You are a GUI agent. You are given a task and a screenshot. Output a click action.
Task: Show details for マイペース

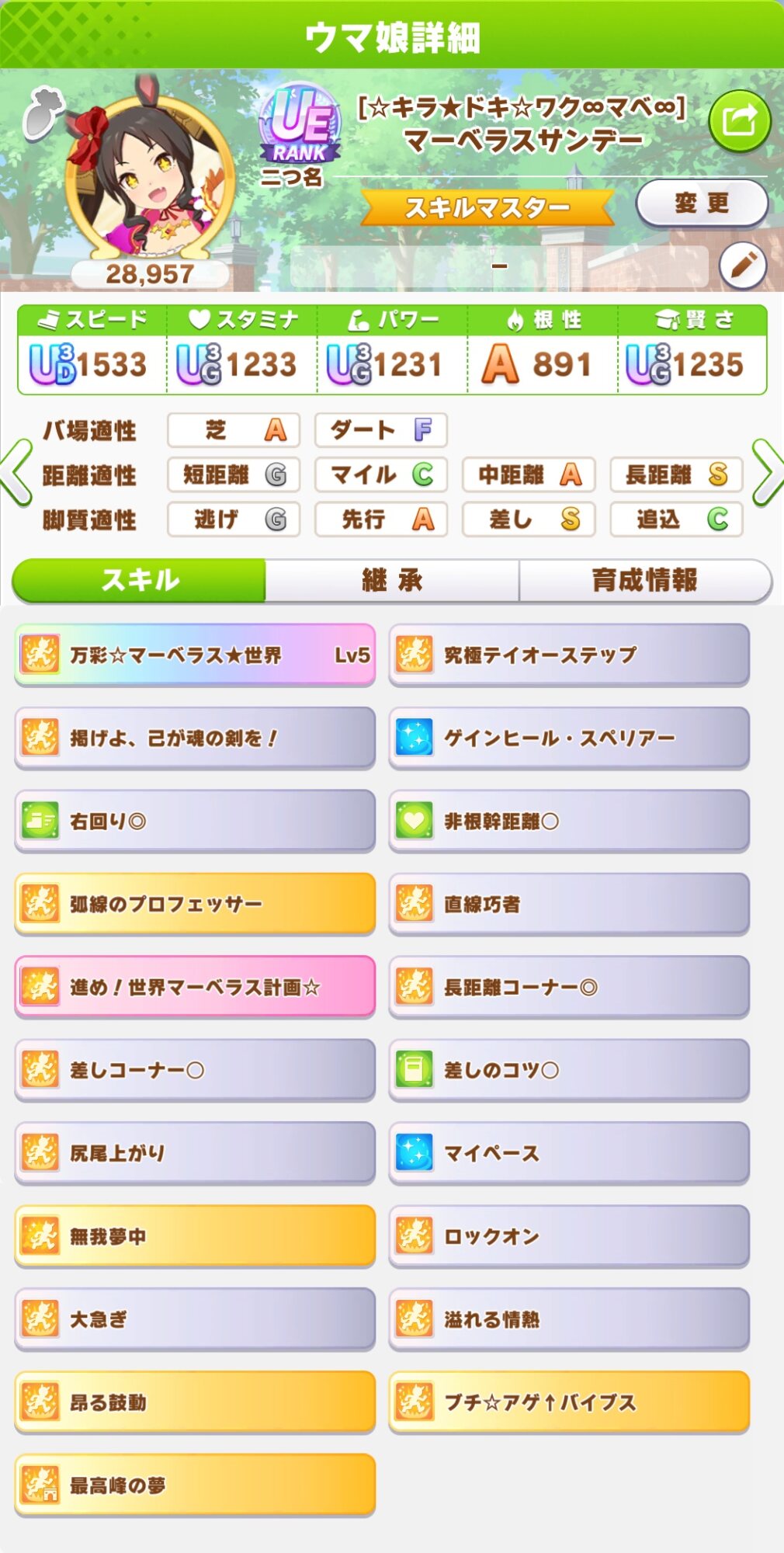pos(569,1153)
